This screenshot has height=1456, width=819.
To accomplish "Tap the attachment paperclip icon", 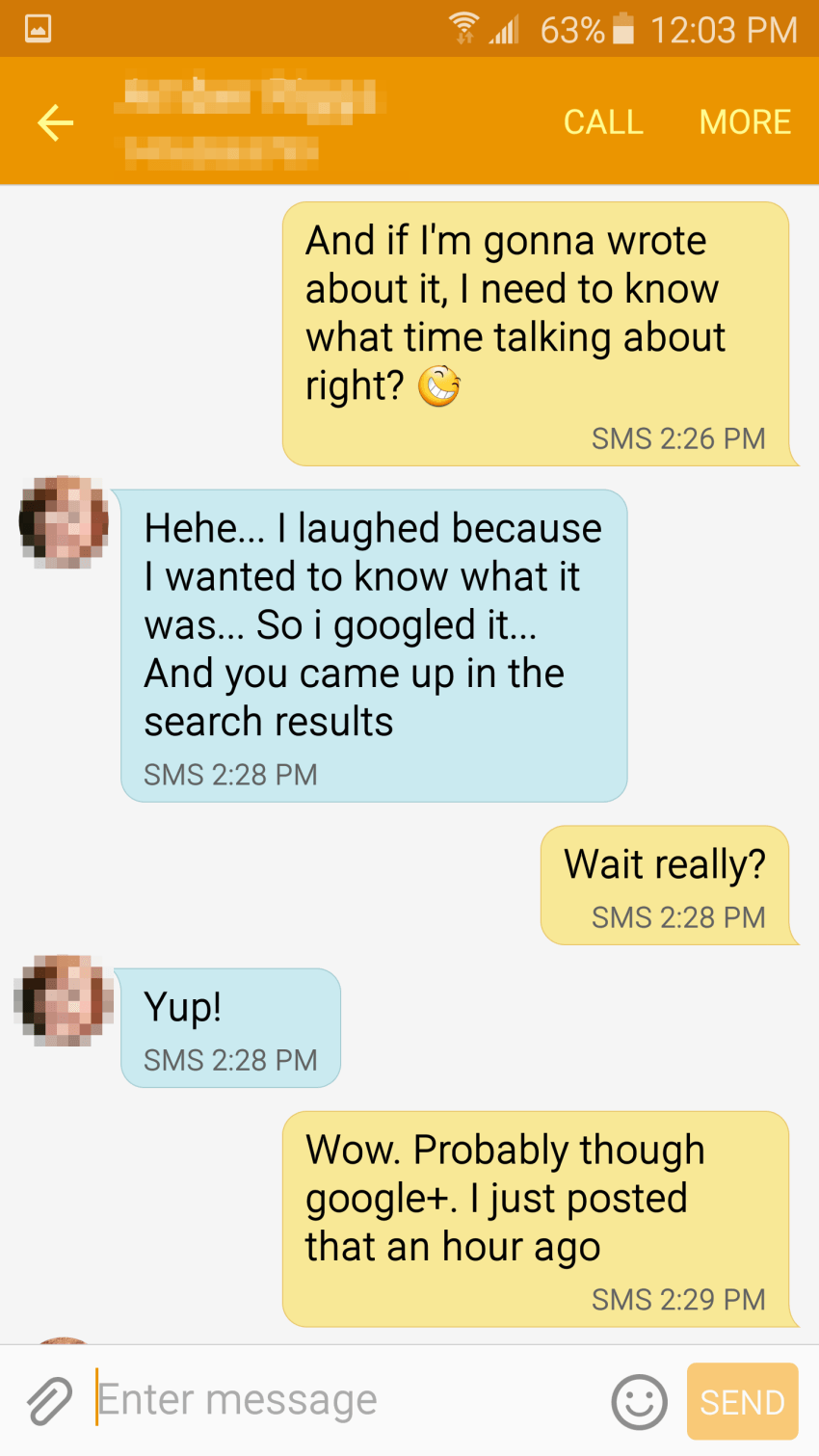I will (x=46, y=1399).
